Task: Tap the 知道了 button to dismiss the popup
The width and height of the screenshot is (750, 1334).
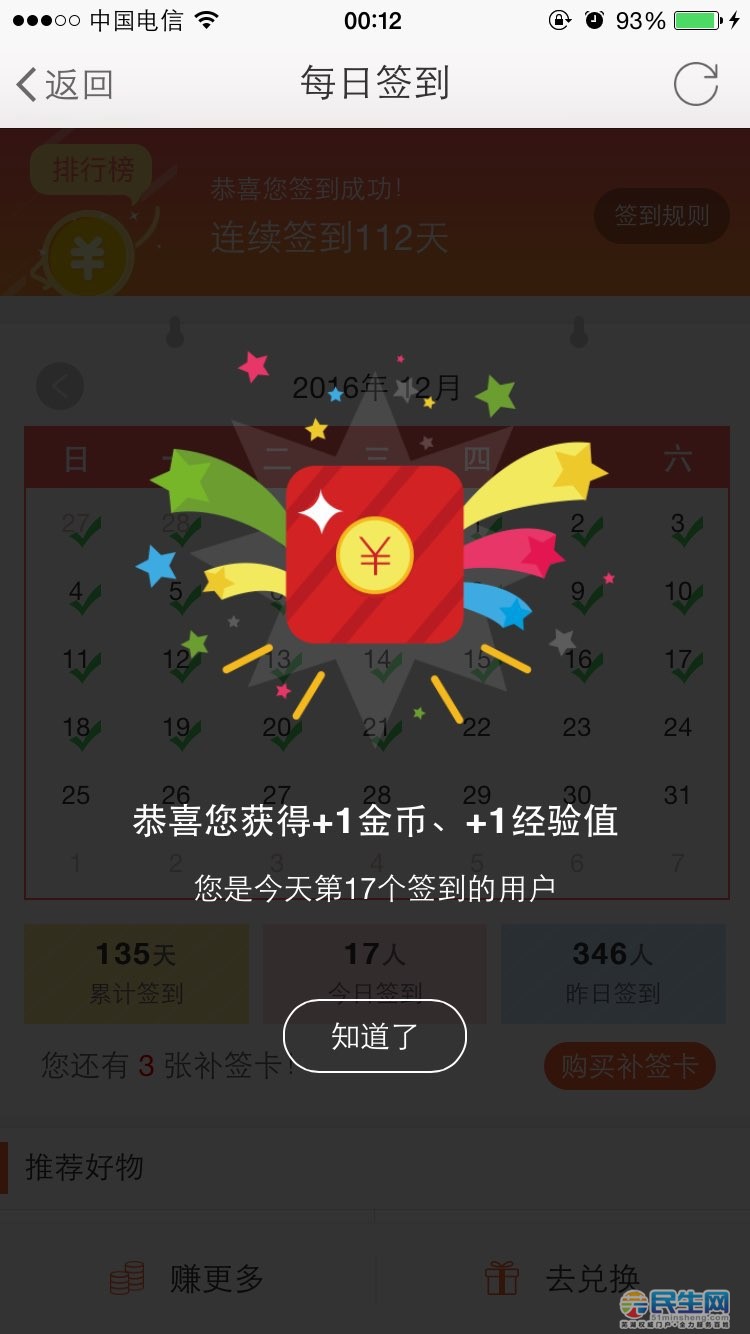Action: (x=375, y=1036)
